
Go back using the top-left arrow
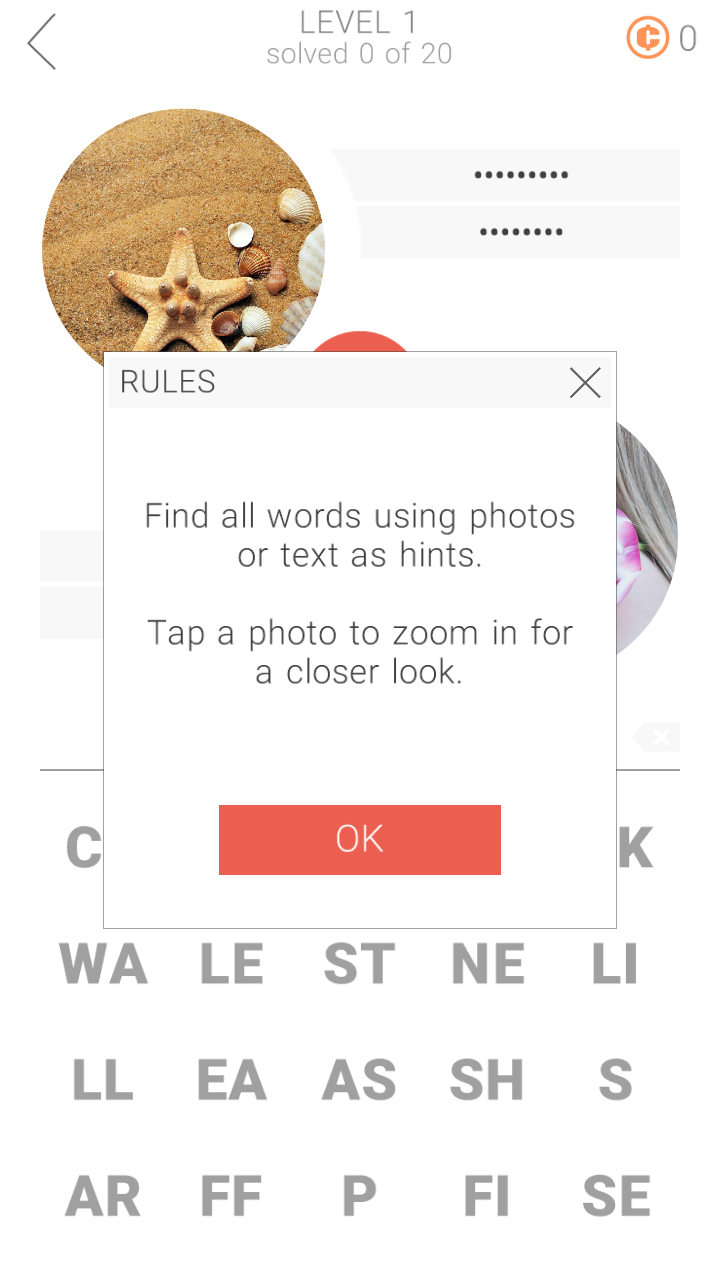coord(42,42)
